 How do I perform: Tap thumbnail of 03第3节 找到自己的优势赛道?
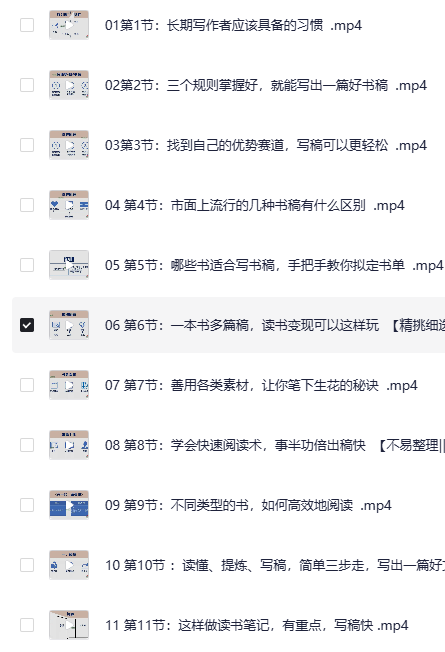[69, 145]
